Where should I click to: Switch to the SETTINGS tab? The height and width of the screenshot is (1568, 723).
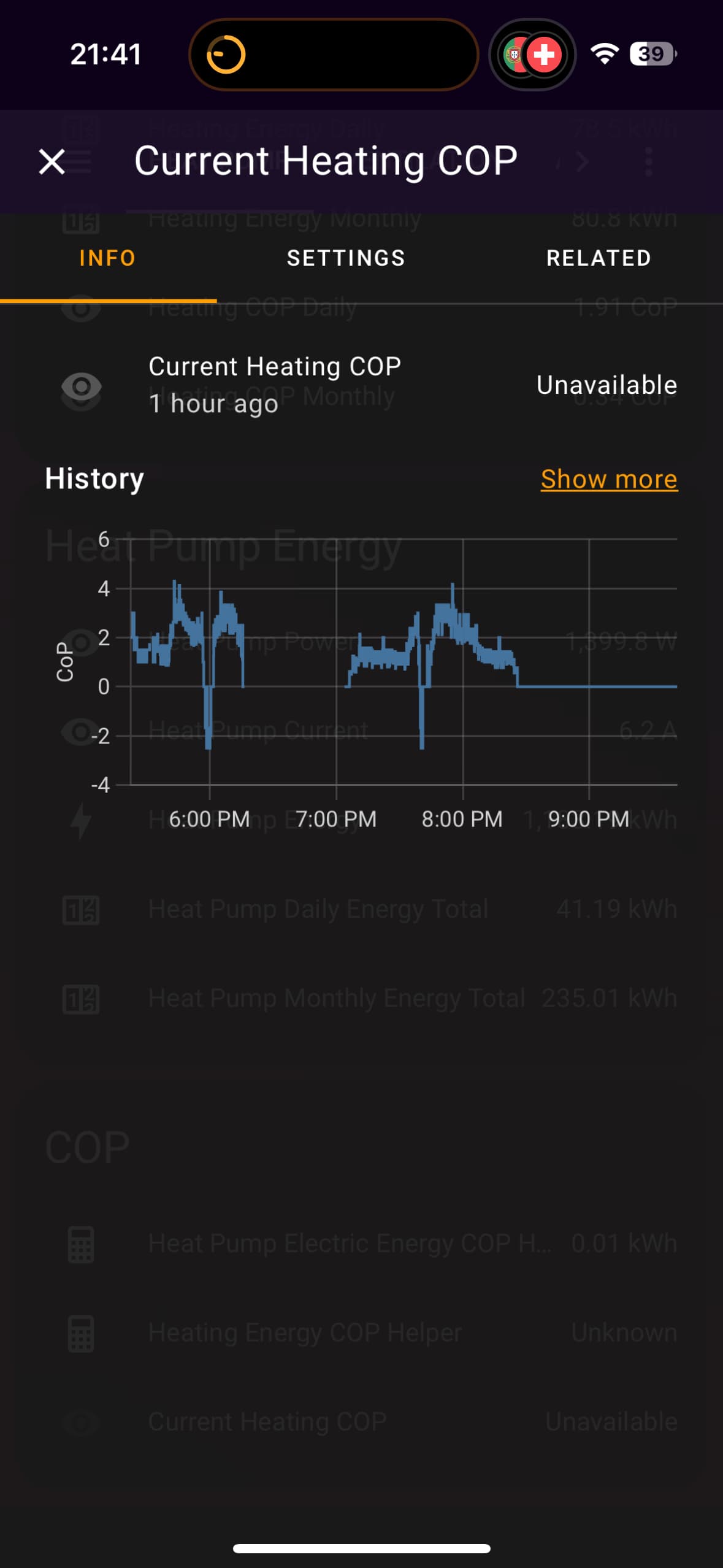tap(346, 258)
